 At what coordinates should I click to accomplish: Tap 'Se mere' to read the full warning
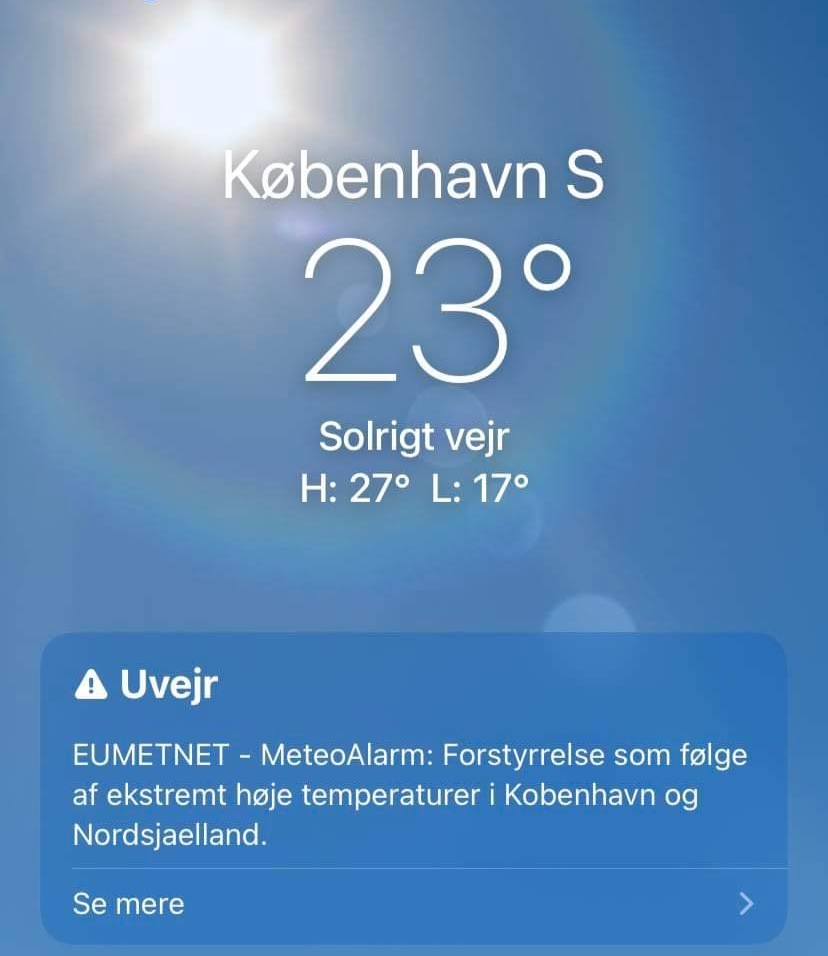coord(129,905)
